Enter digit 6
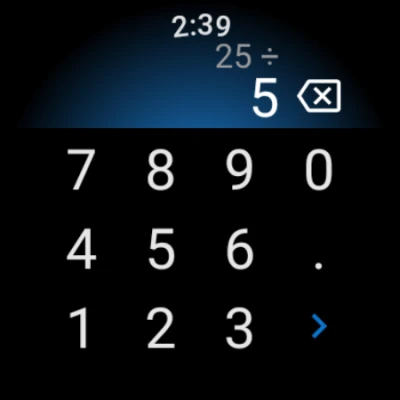 [239, 249]
